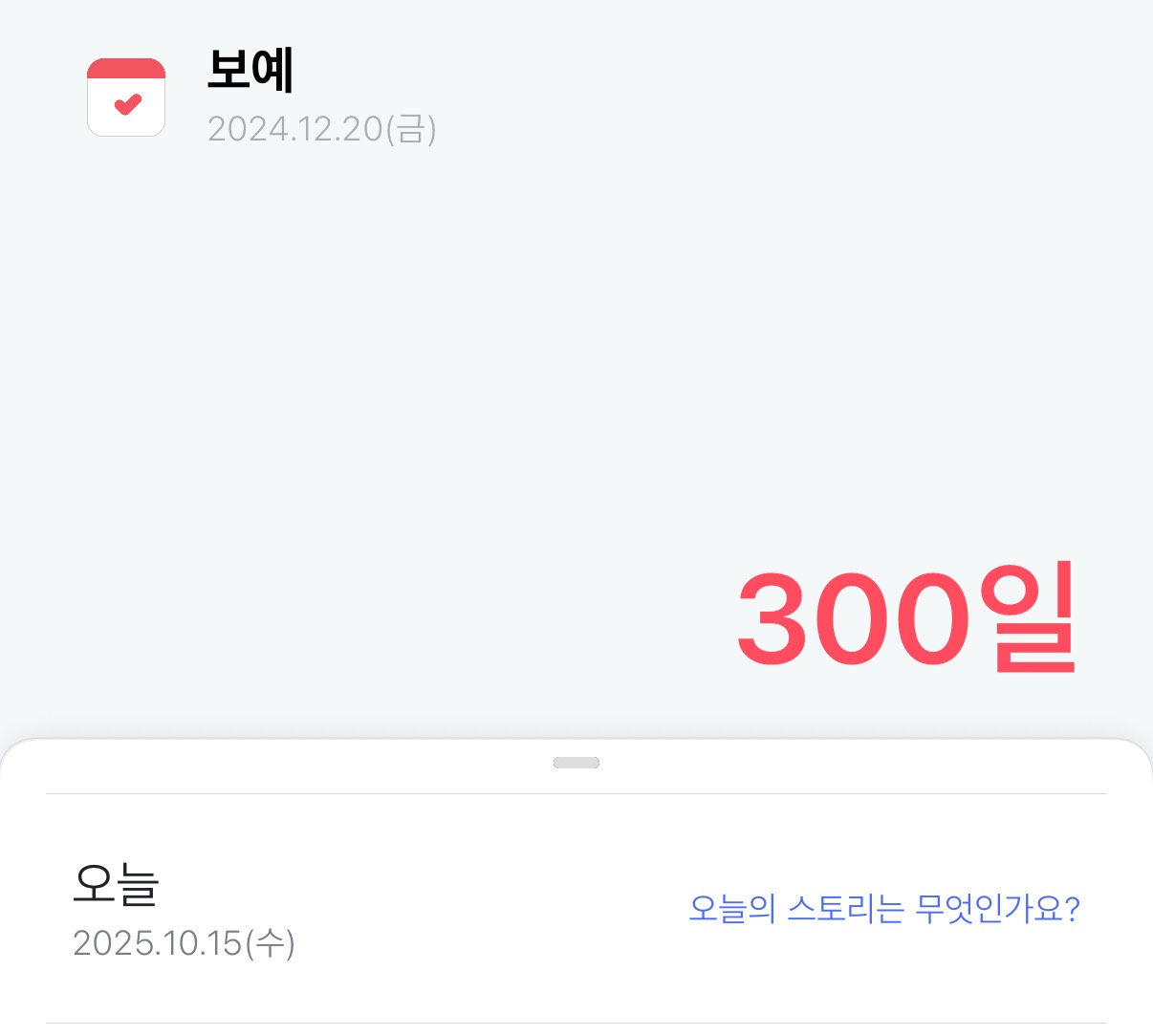Viewport: 1153px width, 1036px height.
Task: Tap the bottom sheet drag handle
Action: coord(576,763)
